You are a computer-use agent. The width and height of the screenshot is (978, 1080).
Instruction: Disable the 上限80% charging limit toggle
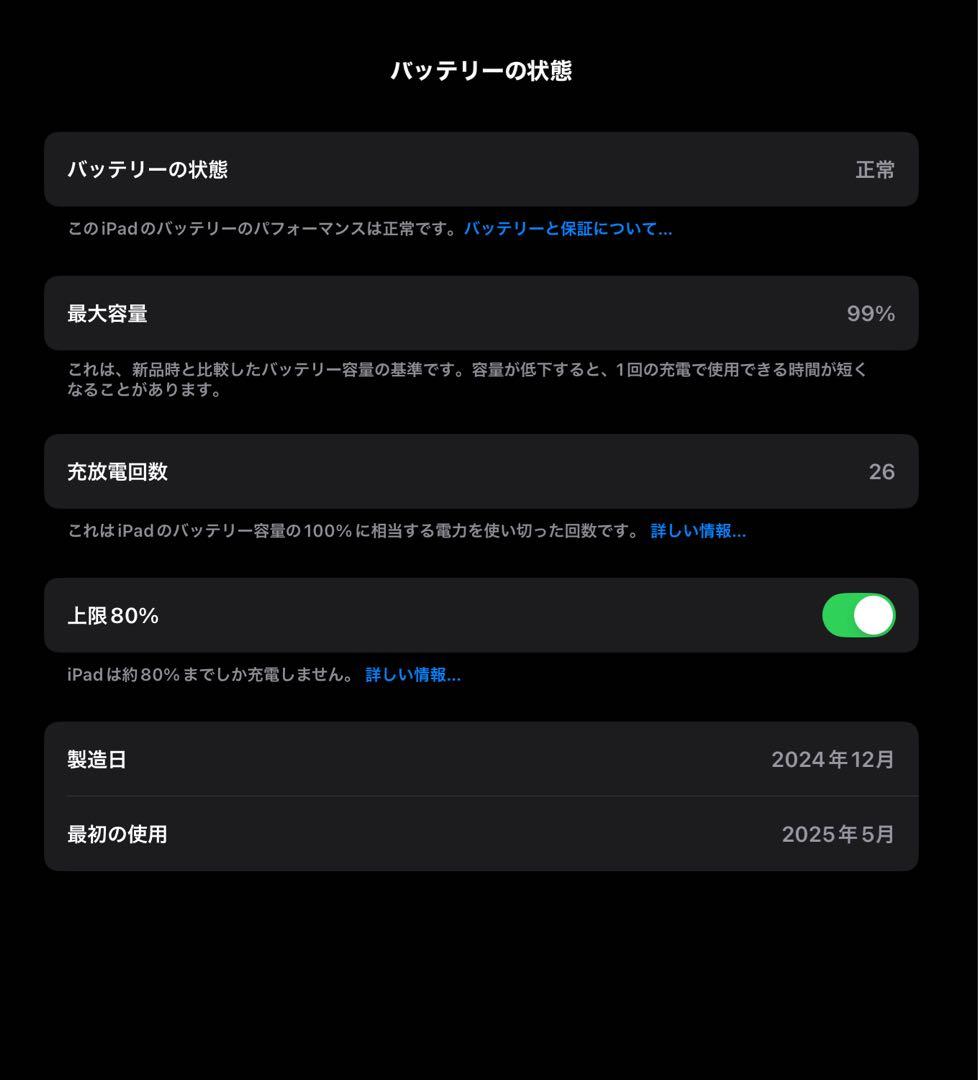click(x=858, y=615)
